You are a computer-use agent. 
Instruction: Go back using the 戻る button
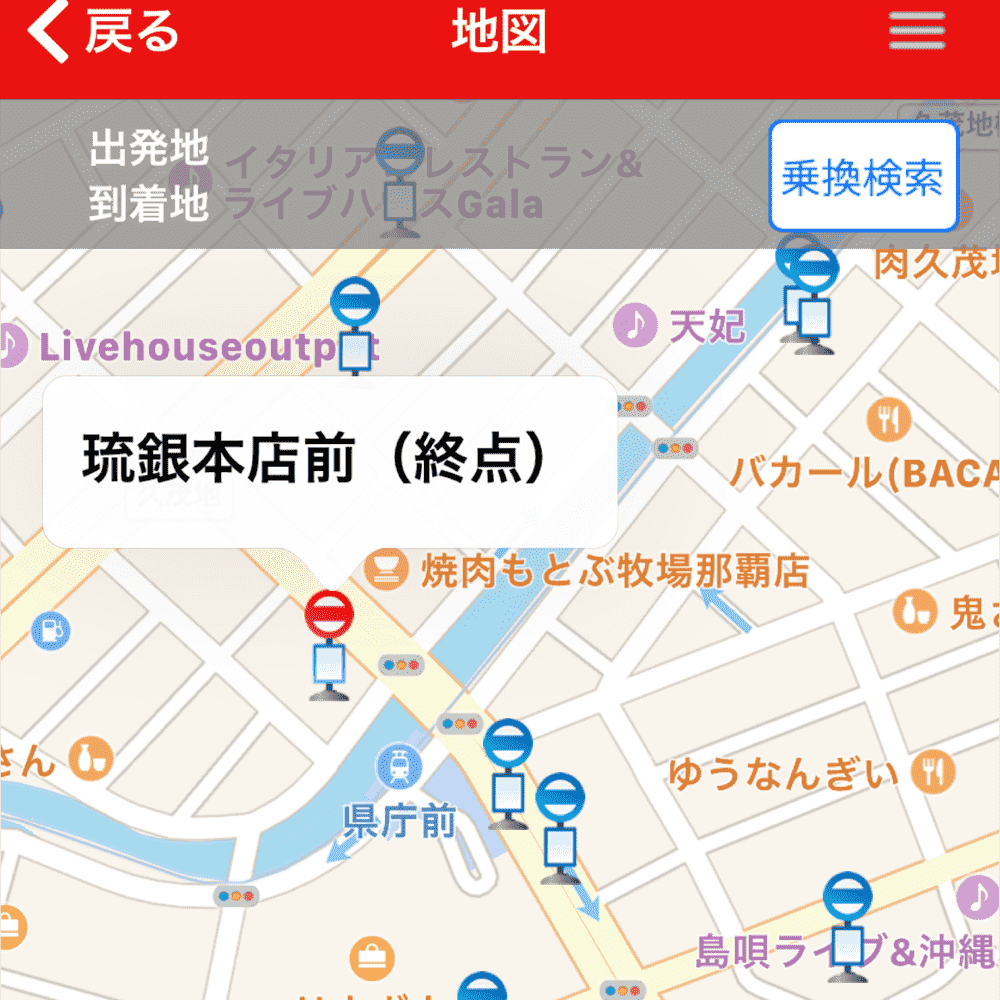(x=100, y=33)
